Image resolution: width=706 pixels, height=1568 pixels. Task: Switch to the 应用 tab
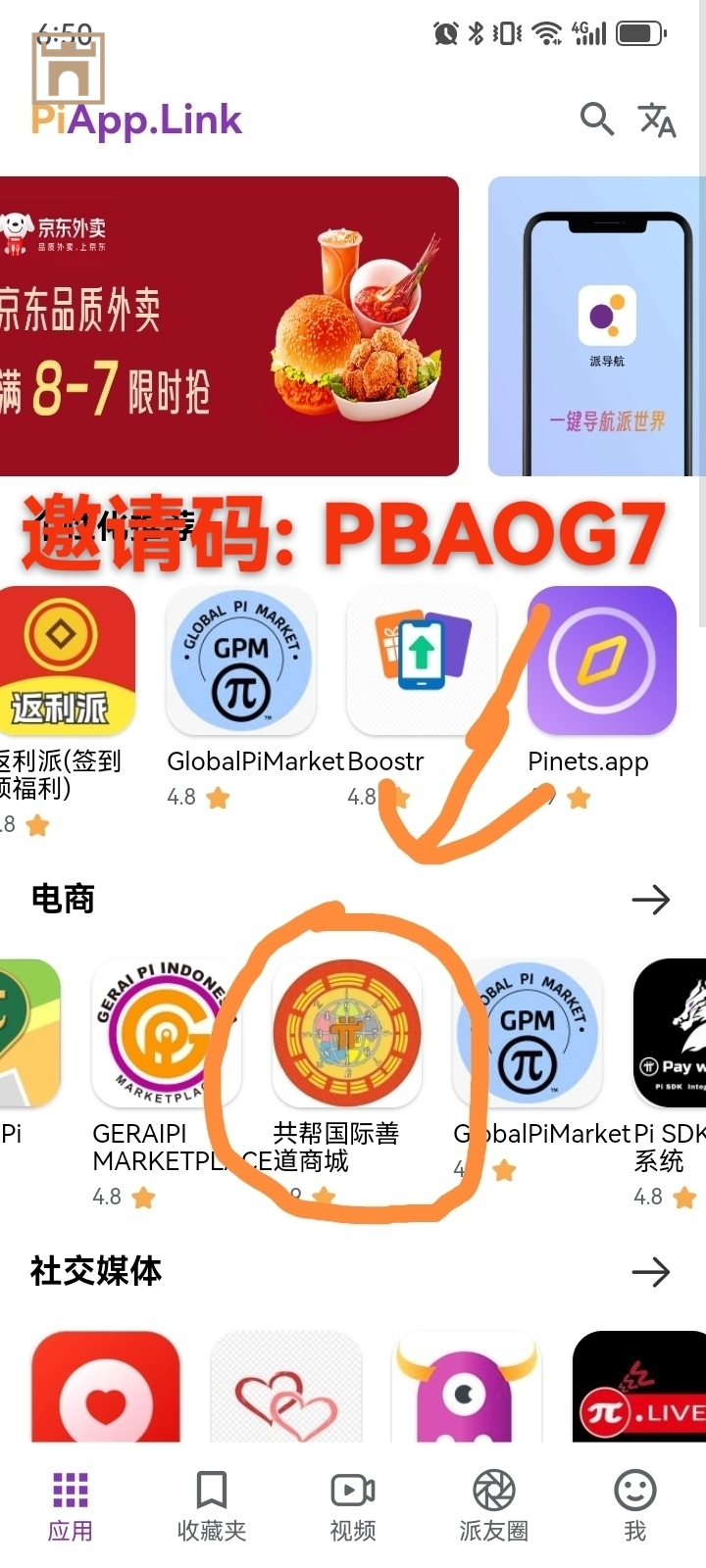tap(71, 1505)
